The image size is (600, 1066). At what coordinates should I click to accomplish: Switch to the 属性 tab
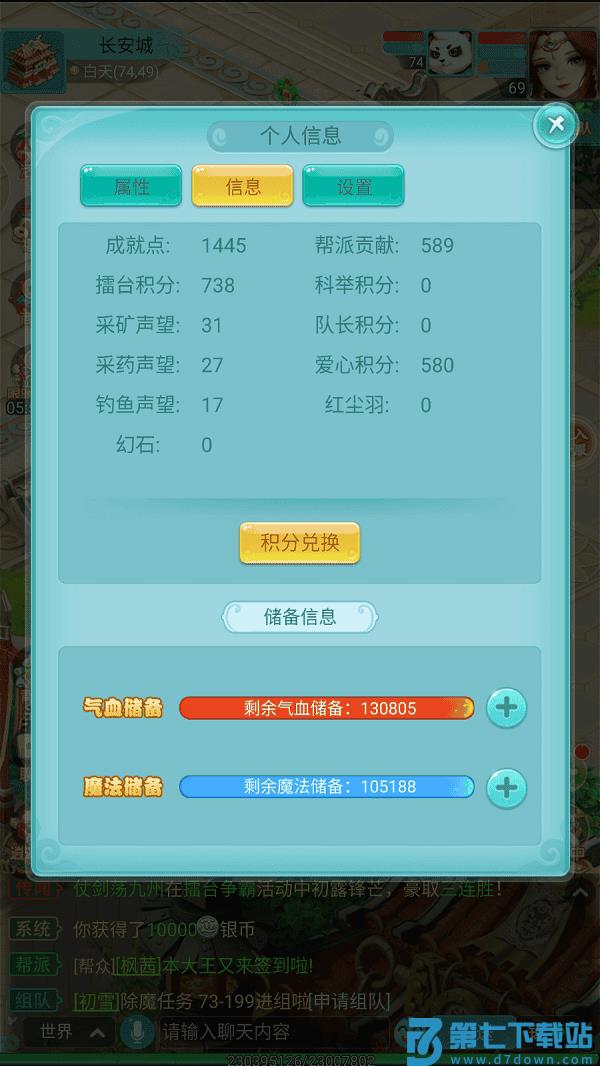click(131, 187)
